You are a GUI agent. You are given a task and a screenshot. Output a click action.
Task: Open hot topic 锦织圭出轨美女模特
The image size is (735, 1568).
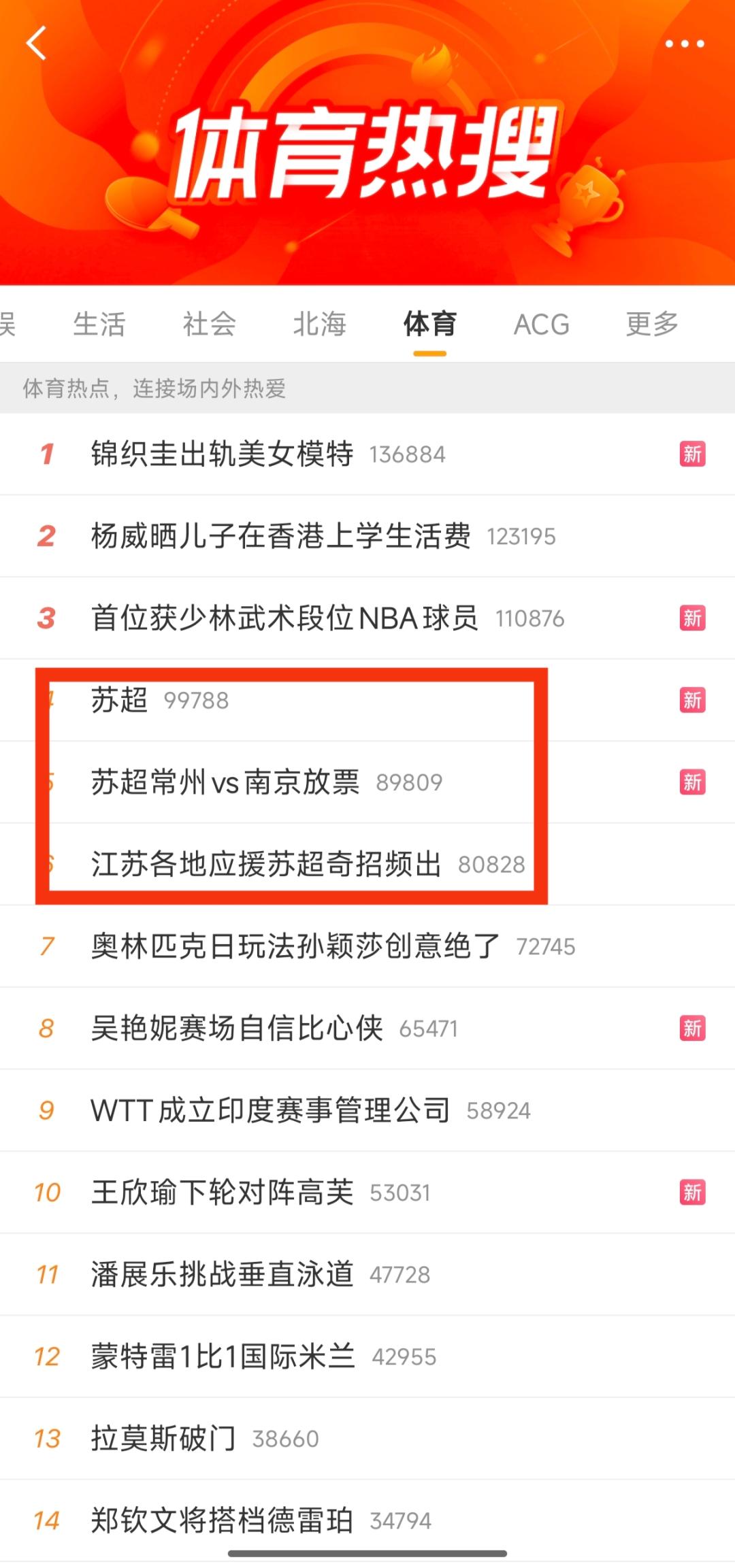click(x=222, y=454)
